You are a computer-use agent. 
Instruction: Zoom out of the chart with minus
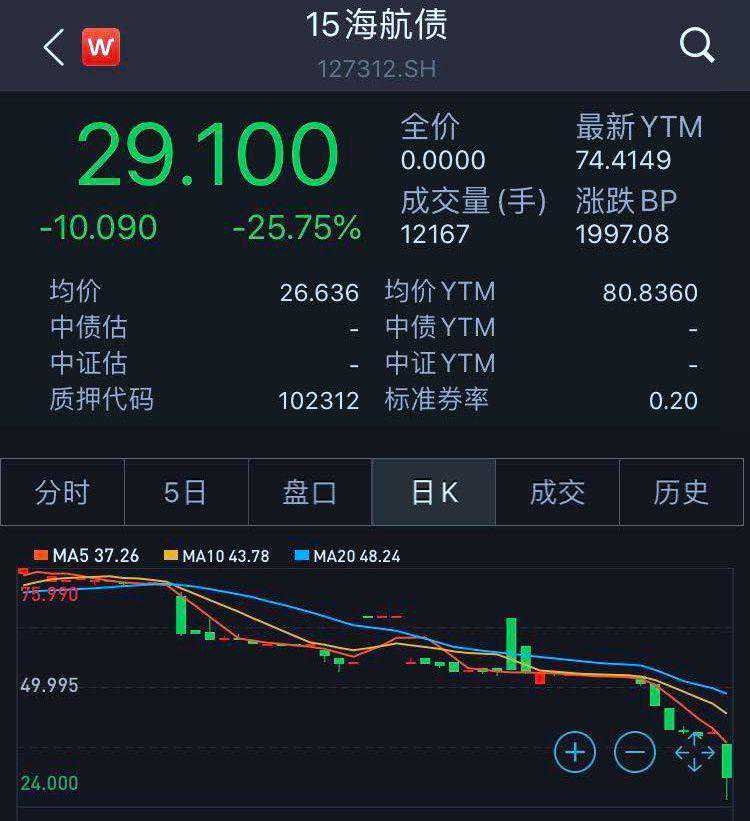click(635, 751)
